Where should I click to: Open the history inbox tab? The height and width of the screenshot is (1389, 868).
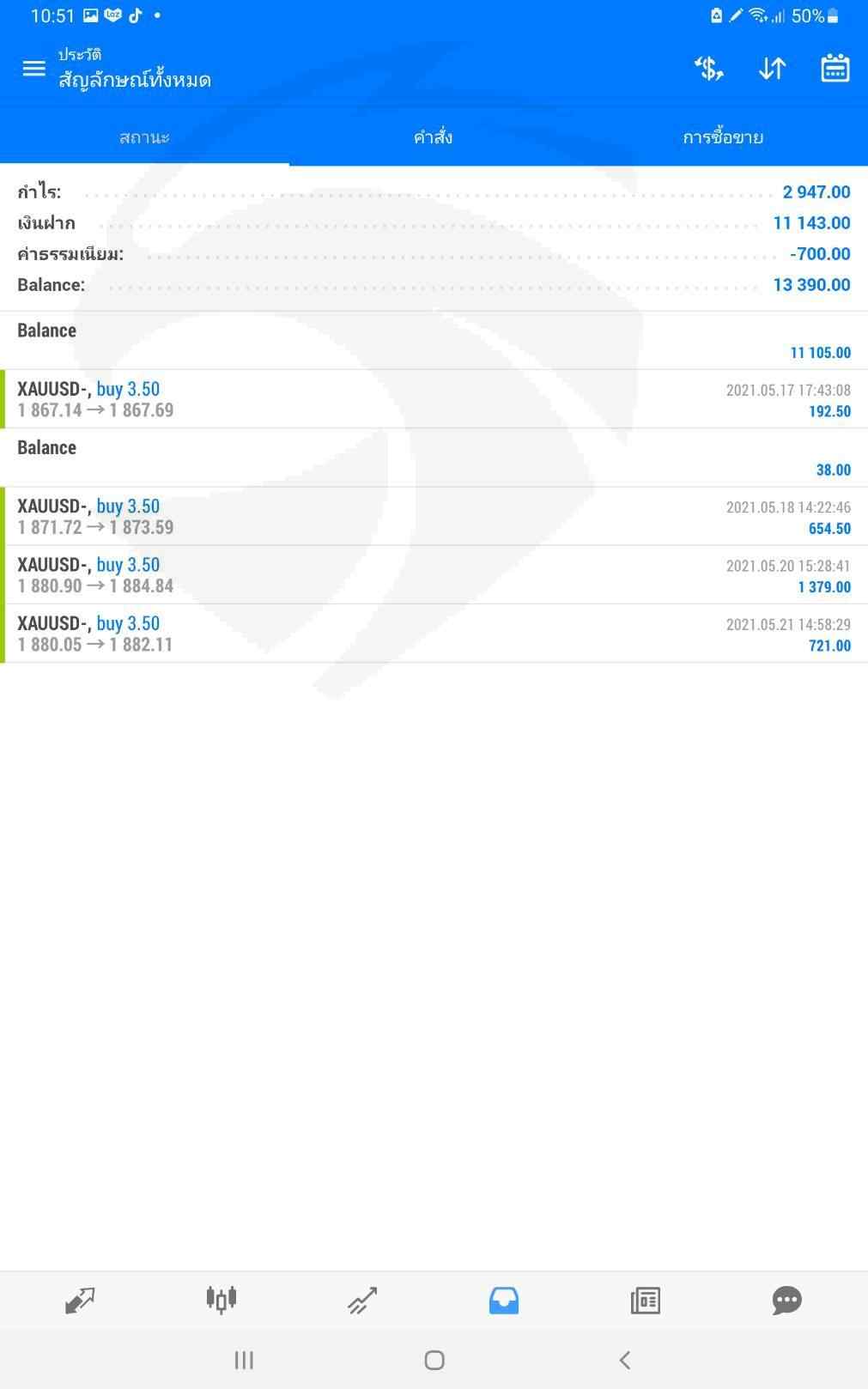click(x=504, y=1301)
